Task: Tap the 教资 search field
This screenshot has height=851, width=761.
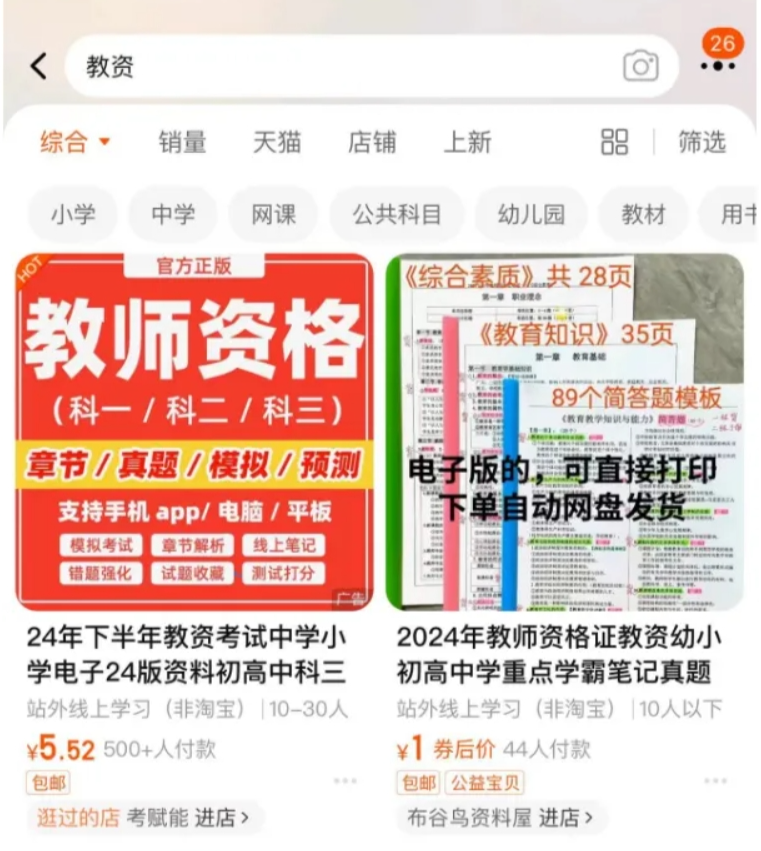Action: point(340,67)
